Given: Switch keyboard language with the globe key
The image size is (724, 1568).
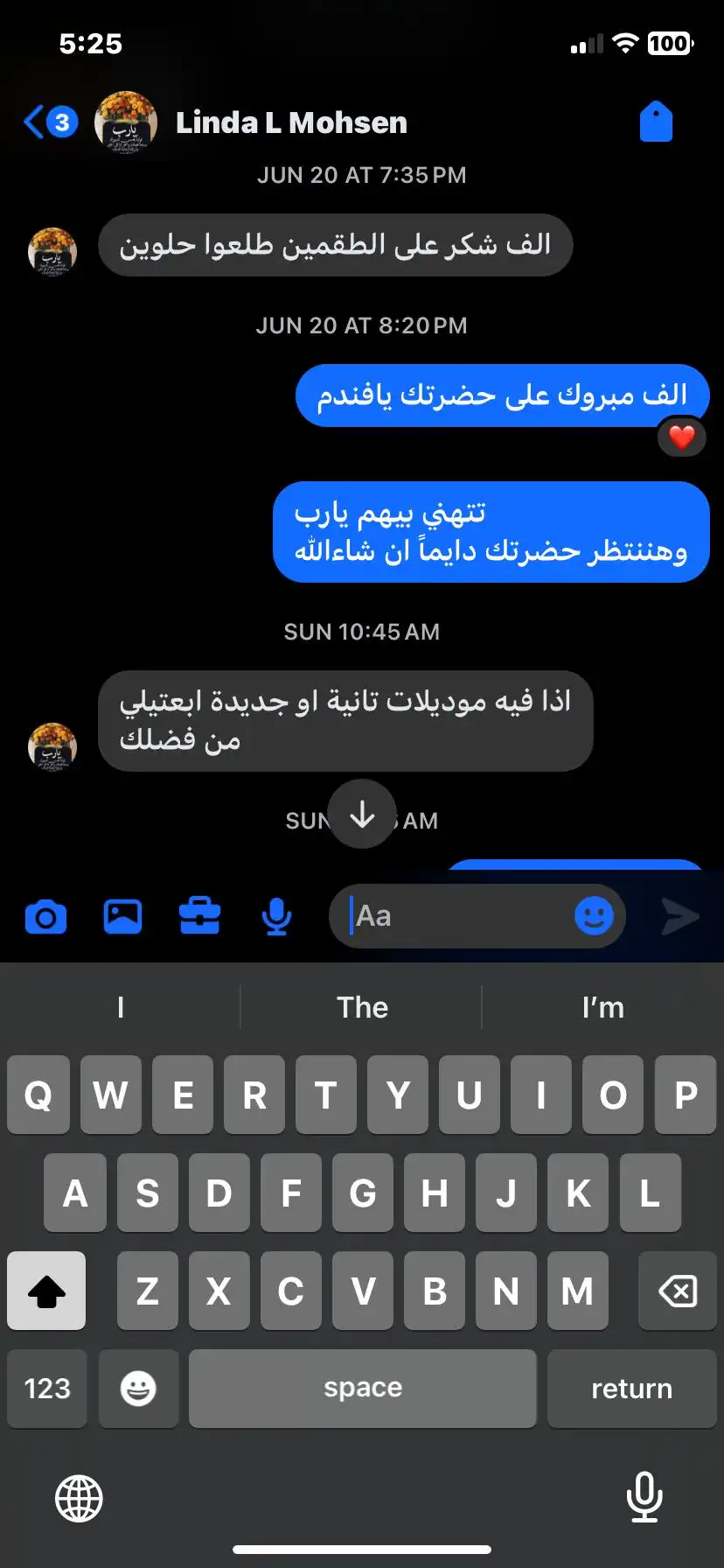Looking at the screenshot, I should [79, 1498].
